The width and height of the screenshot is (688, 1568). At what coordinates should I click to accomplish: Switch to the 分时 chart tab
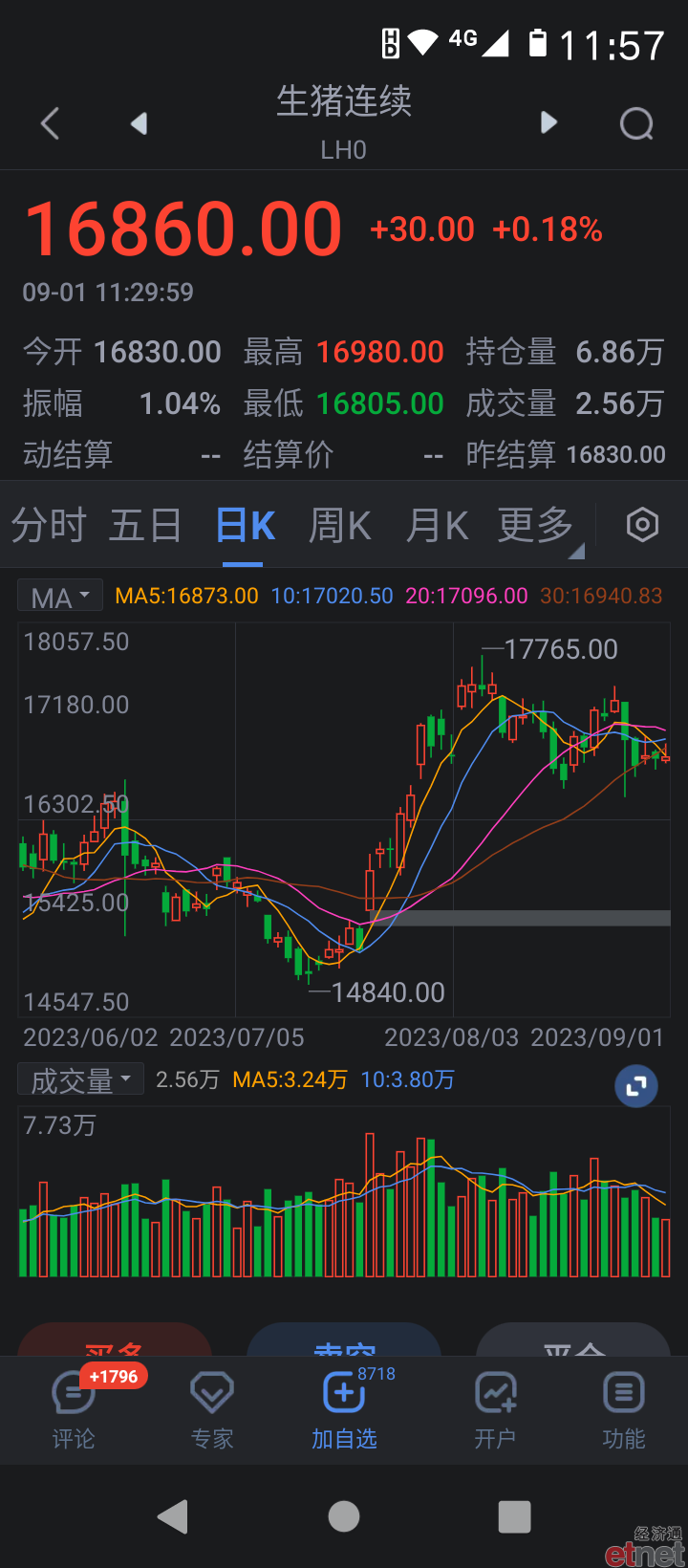49,525
